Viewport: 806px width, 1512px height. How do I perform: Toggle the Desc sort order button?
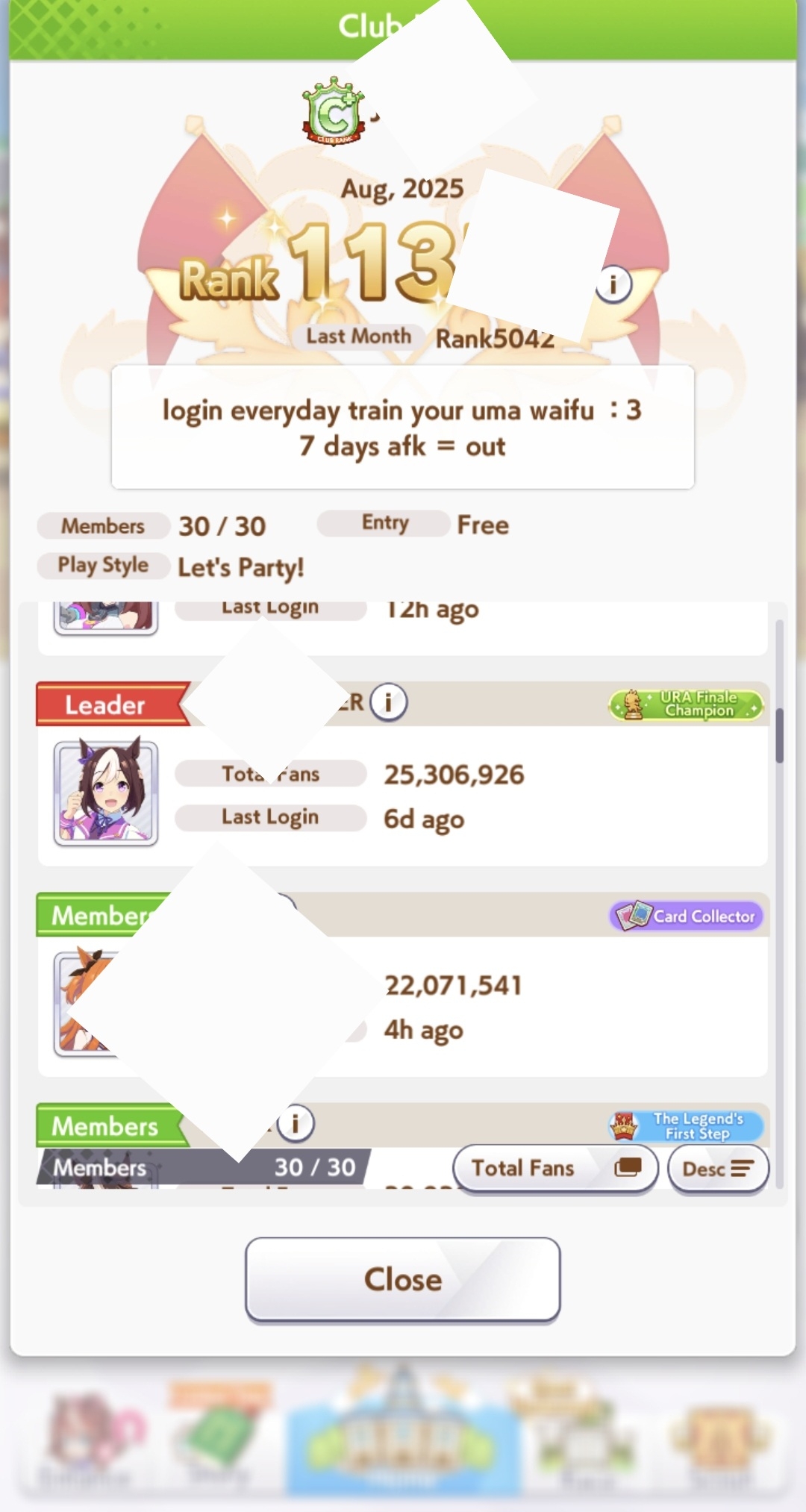point(717,1169)
